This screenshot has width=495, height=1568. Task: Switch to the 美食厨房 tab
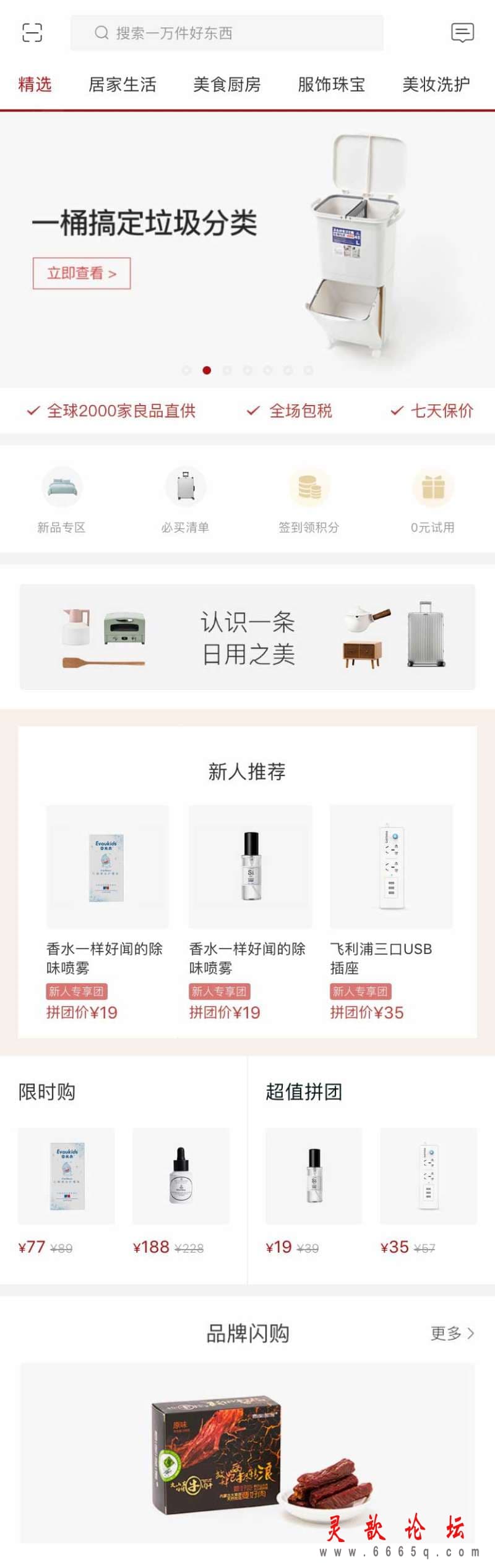[x=227, y=85]
